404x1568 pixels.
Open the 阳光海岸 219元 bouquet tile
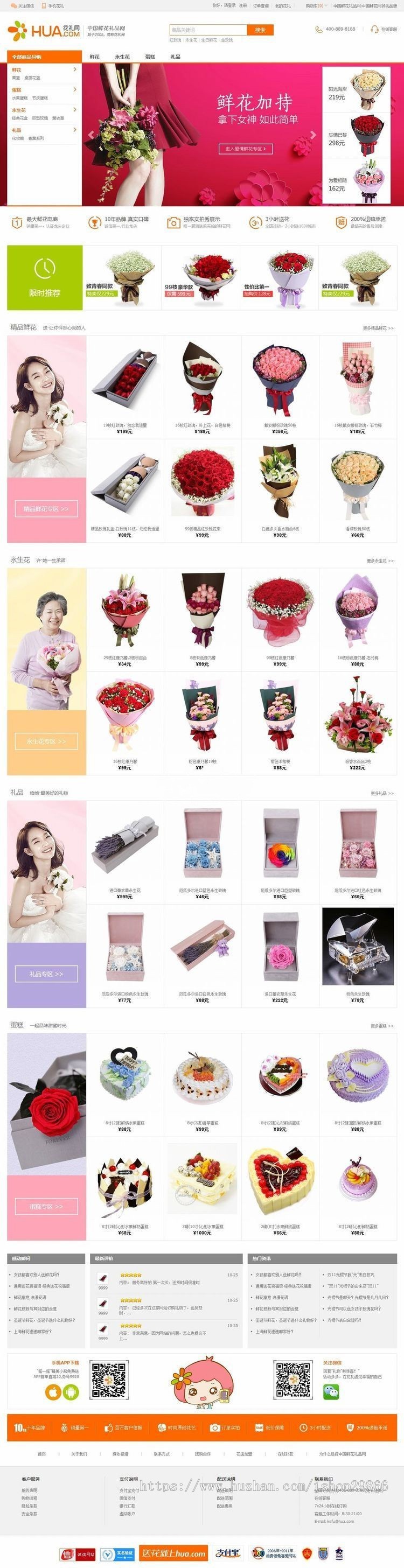coord(357,89)
